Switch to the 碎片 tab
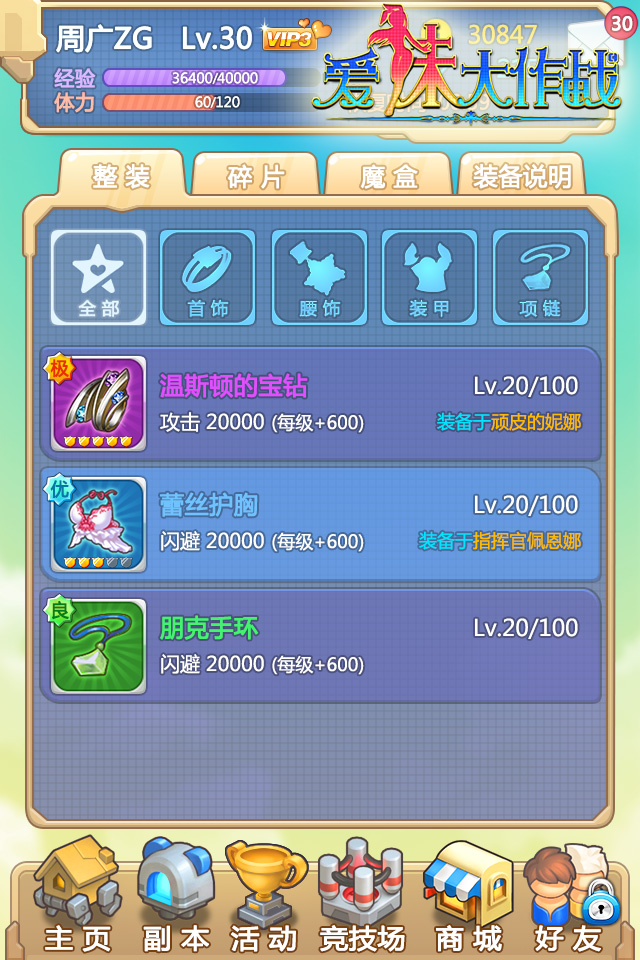This screenshot has height=960, width=640. tap(255, 177)
